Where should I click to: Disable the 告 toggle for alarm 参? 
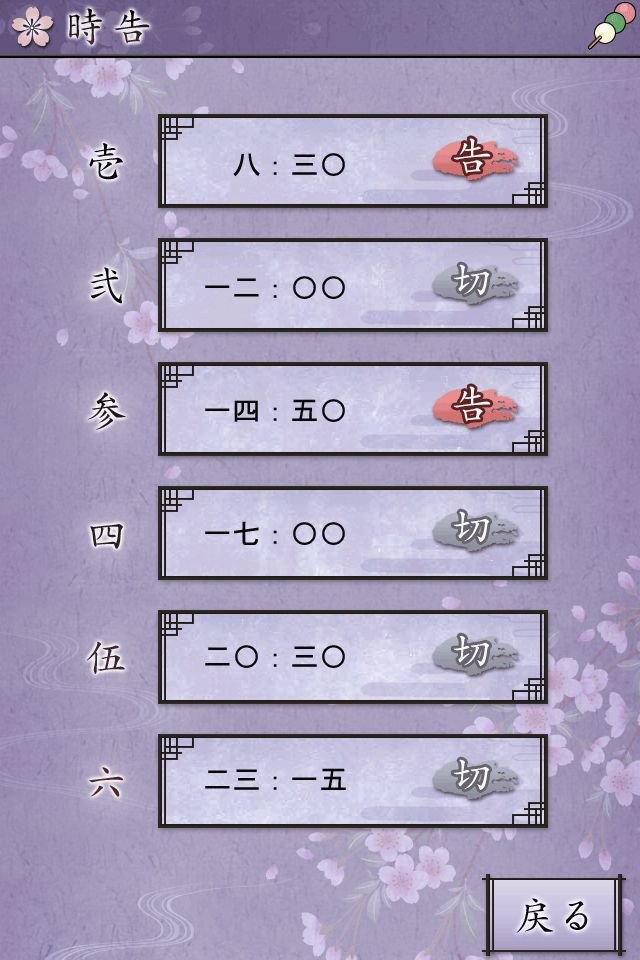pyautogui.click(x=474, y=408)
